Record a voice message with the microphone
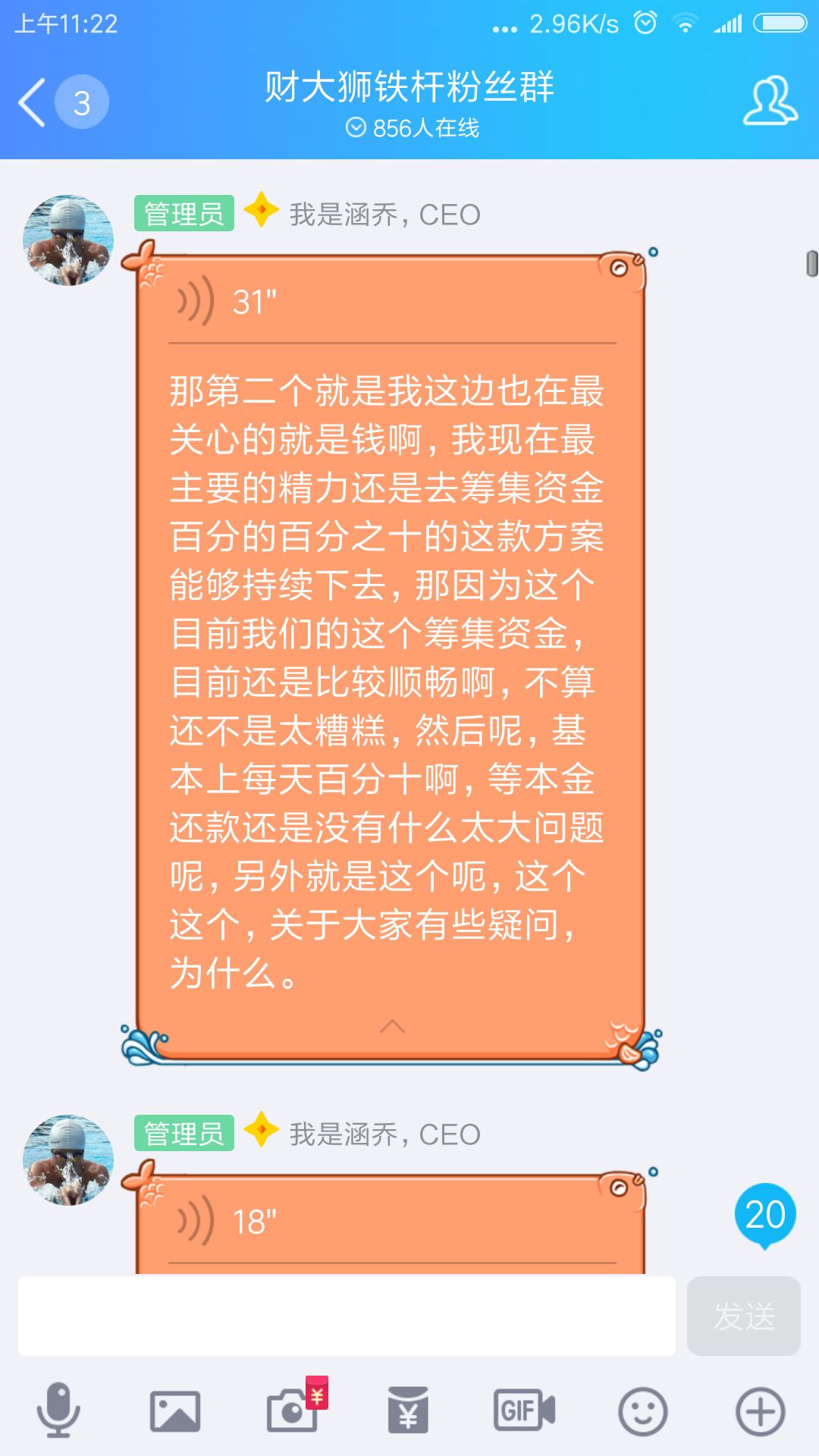 [x=58, y=1411]
